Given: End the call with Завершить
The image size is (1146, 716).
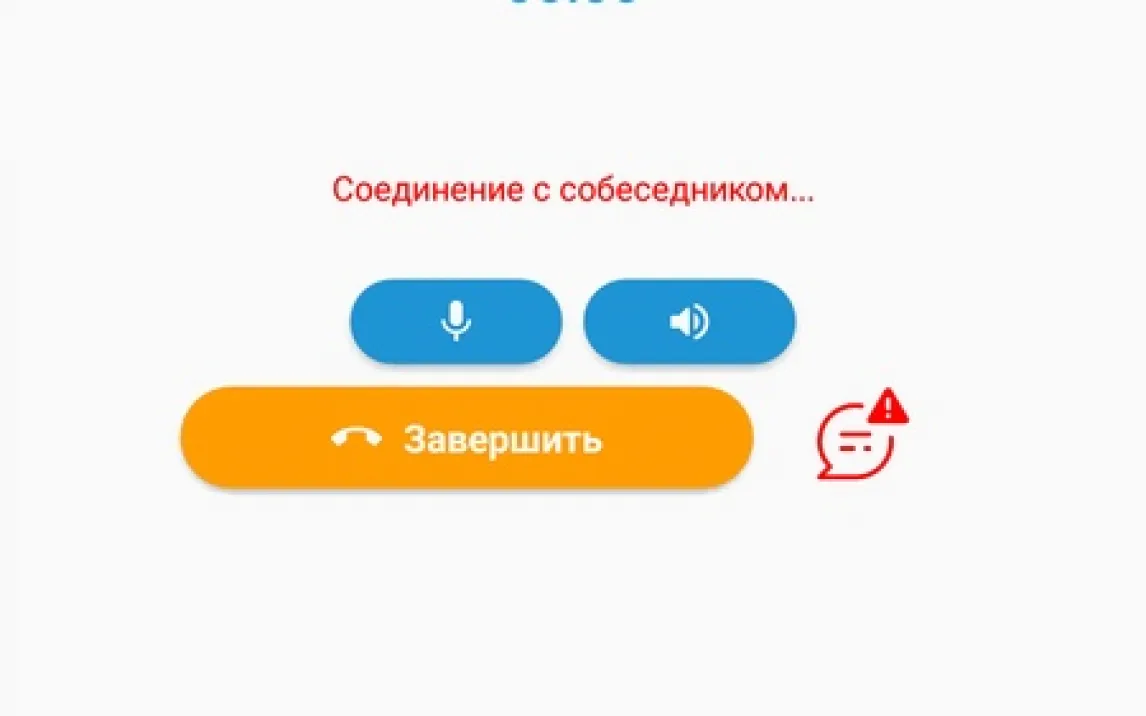Looking at the screenshot, I should (x=466, y=438).
